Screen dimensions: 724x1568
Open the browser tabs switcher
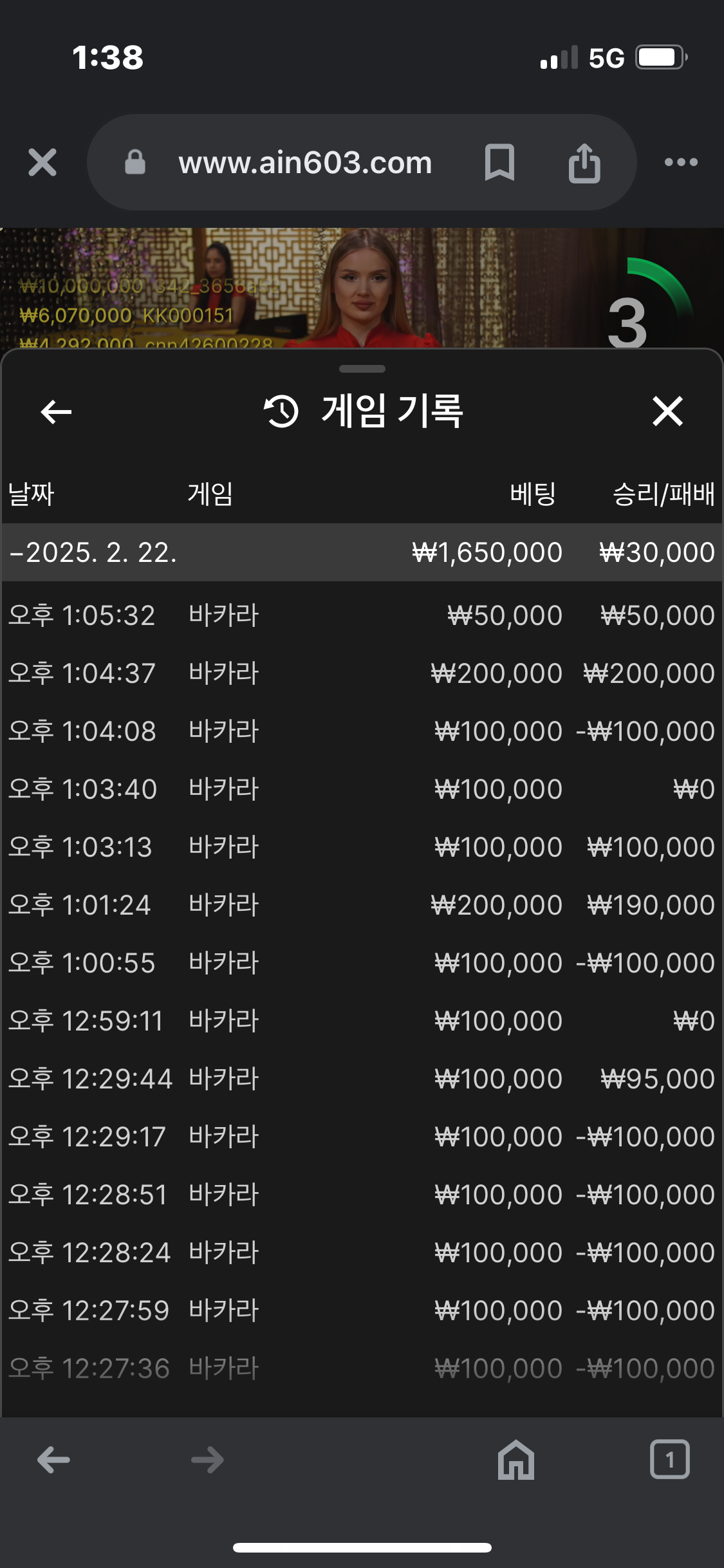670,1459
